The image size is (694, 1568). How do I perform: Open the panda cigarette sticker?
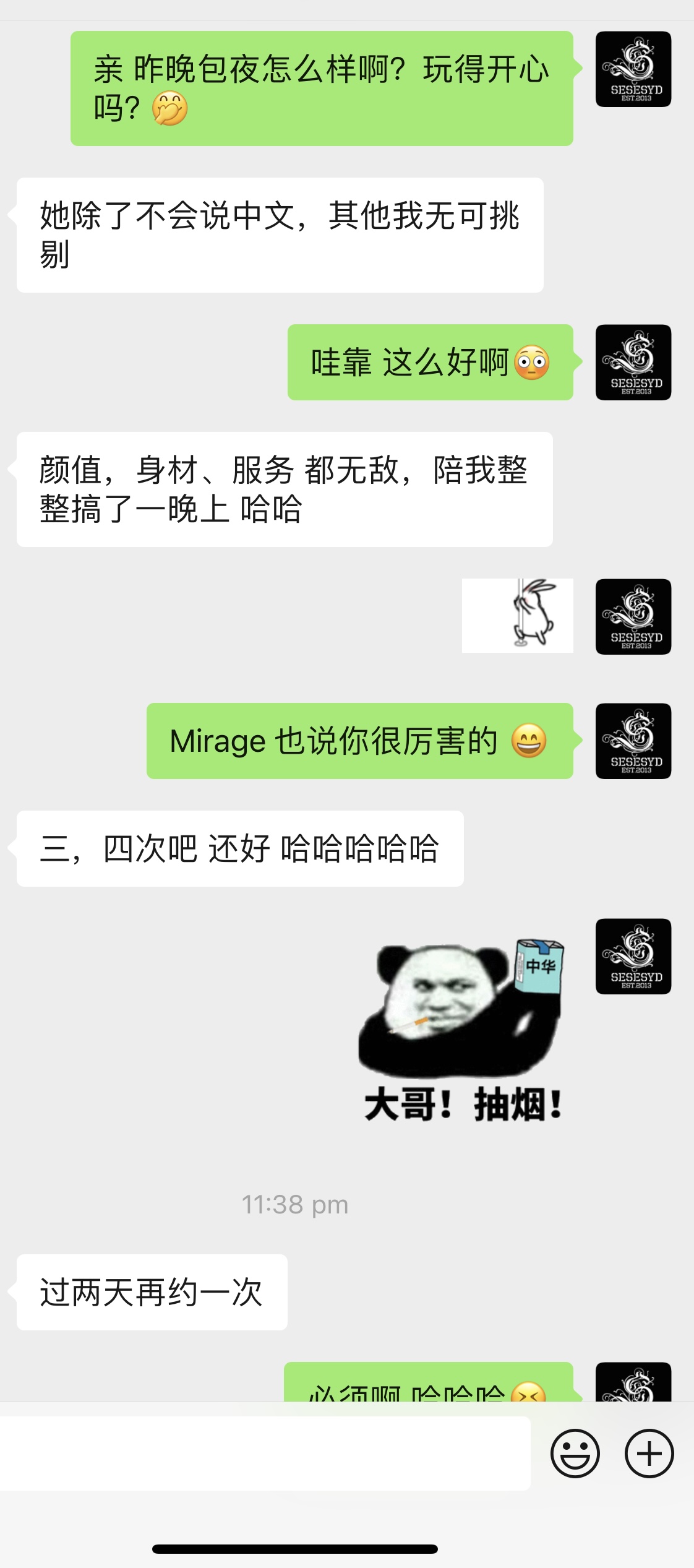point(462,1030)
